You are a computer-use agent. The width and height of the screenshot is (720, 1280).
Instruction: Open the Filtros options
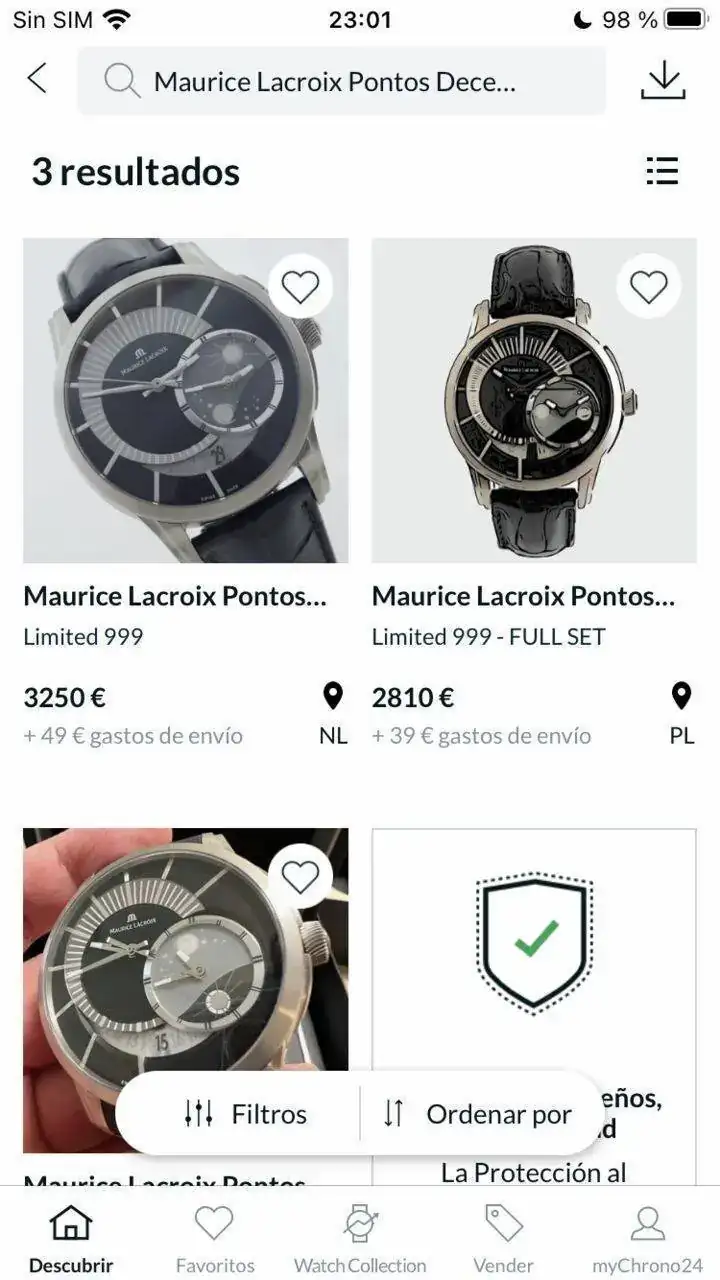(246, 1114)
